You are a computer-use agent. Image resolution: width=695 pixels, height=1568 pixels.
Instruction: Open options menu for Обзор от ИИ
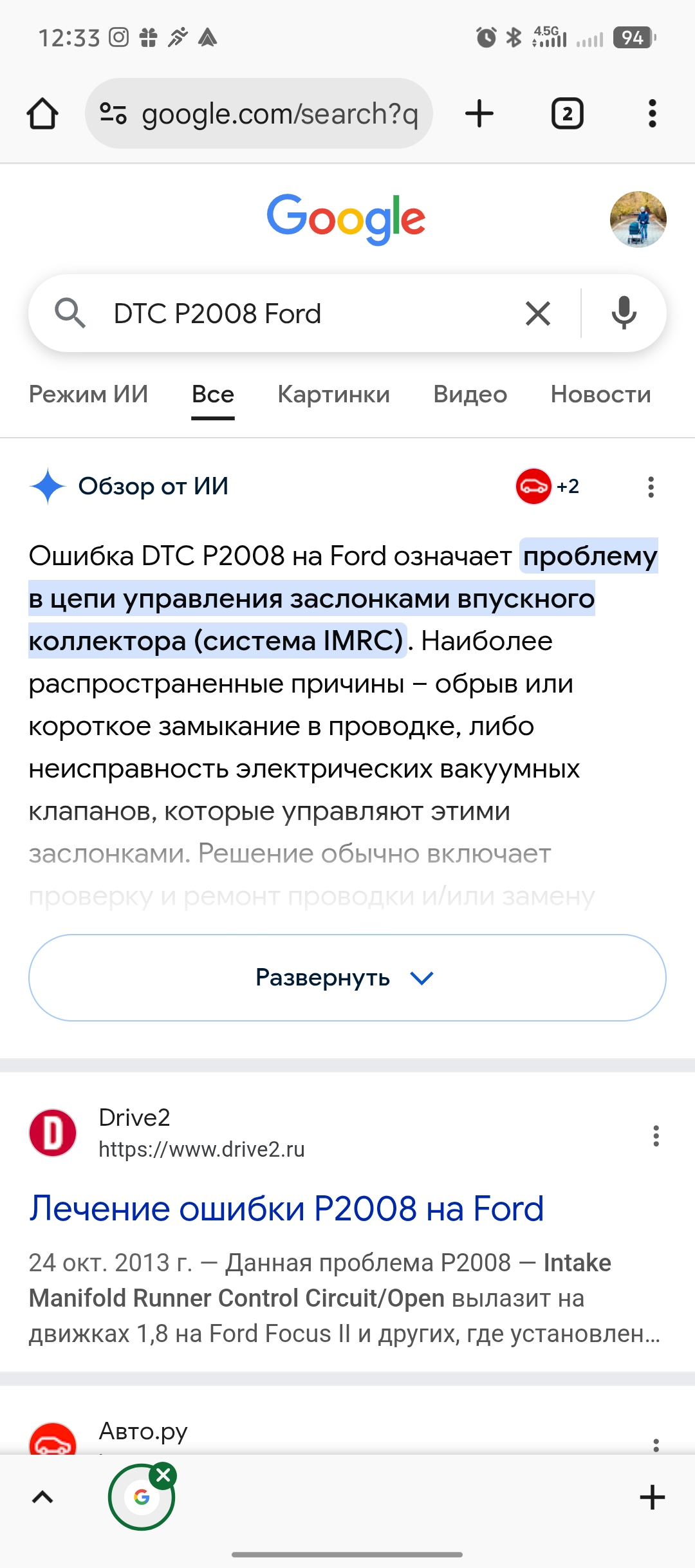(651, 487)
